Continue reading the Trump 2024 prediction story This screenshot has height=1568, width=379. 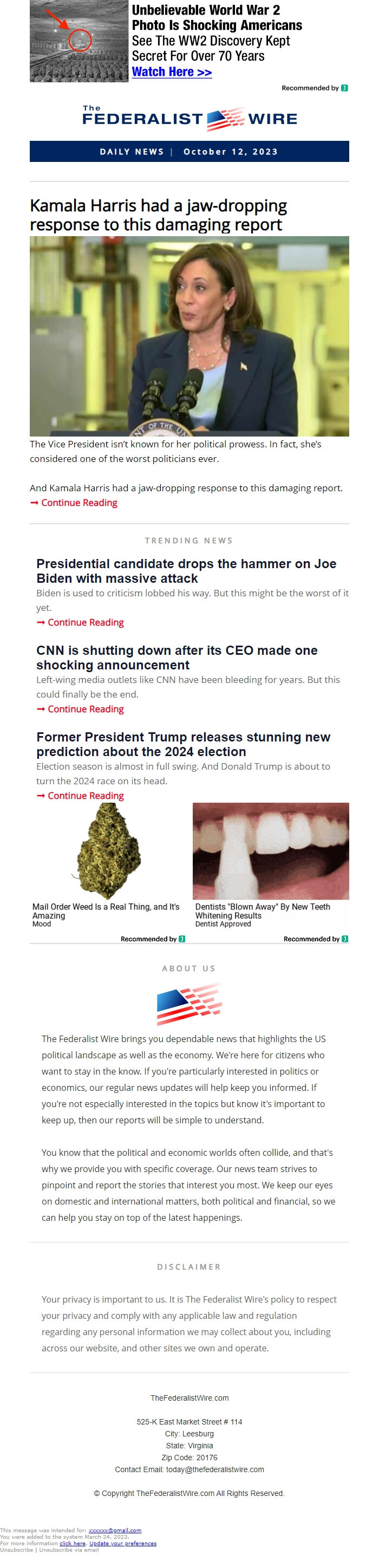[x=84, y=796]
